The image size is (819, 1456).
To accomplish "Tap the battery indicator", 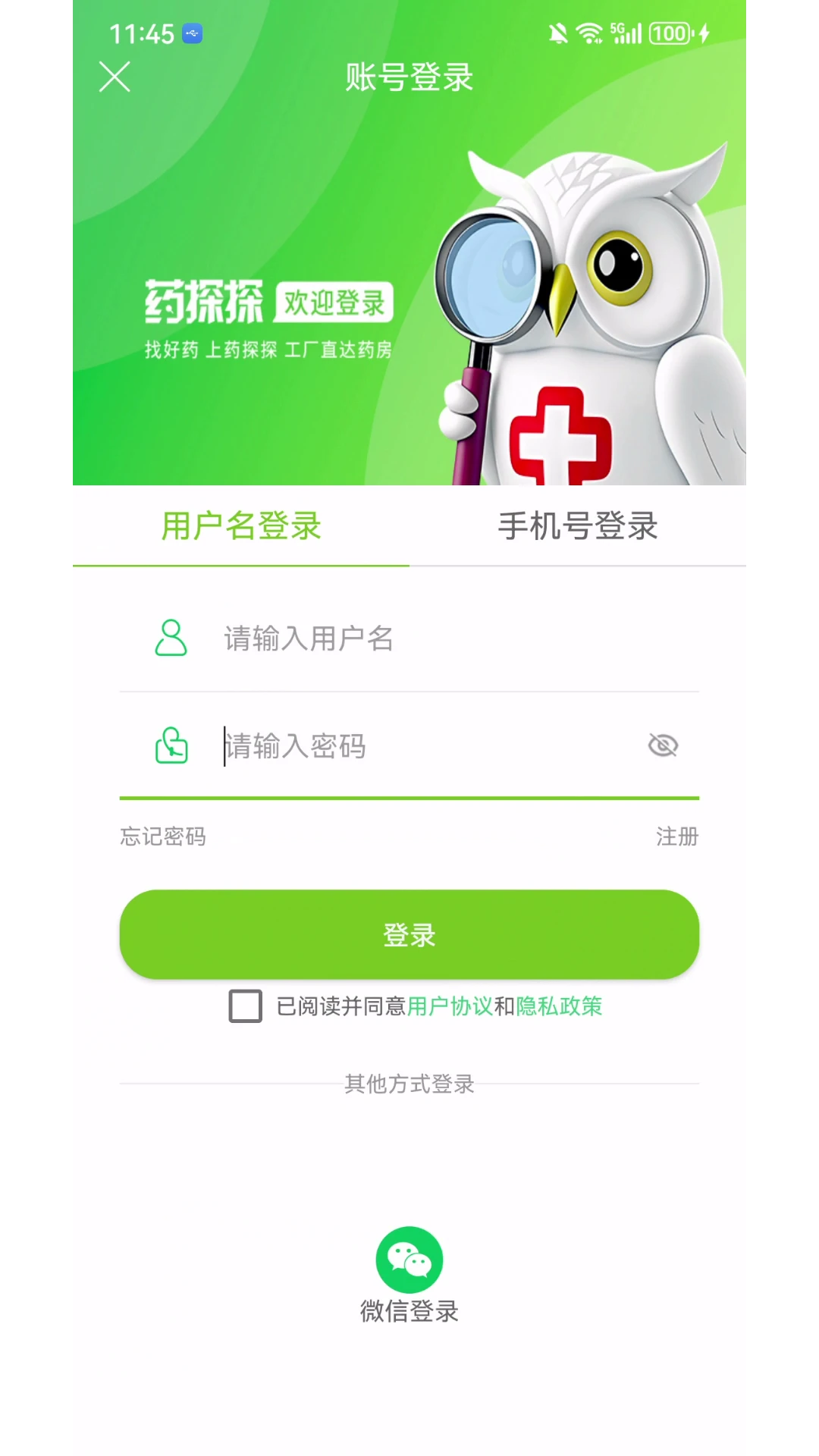I will [668, 32].
